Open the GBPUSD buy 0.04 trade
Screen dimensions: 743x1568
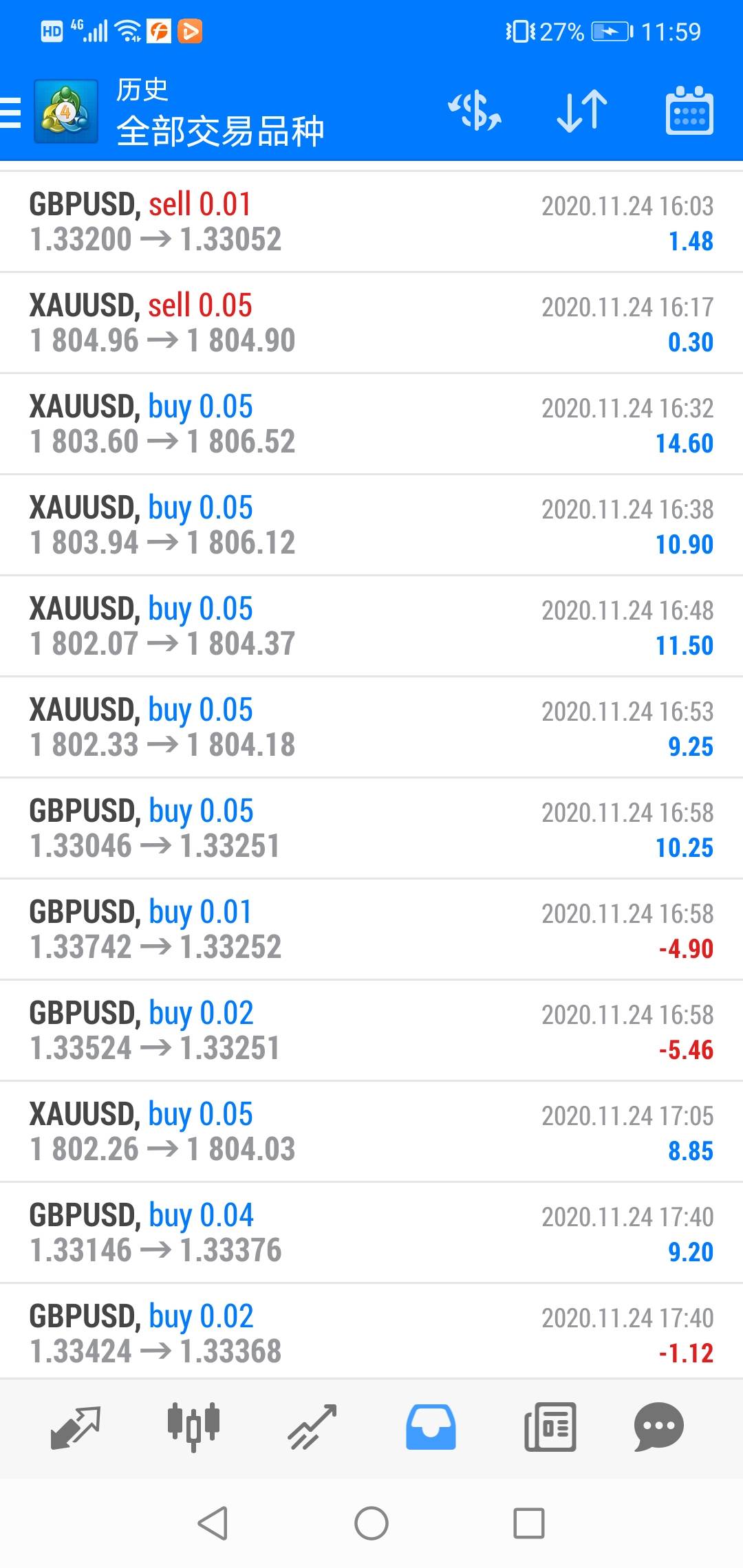click(371, 1233)
